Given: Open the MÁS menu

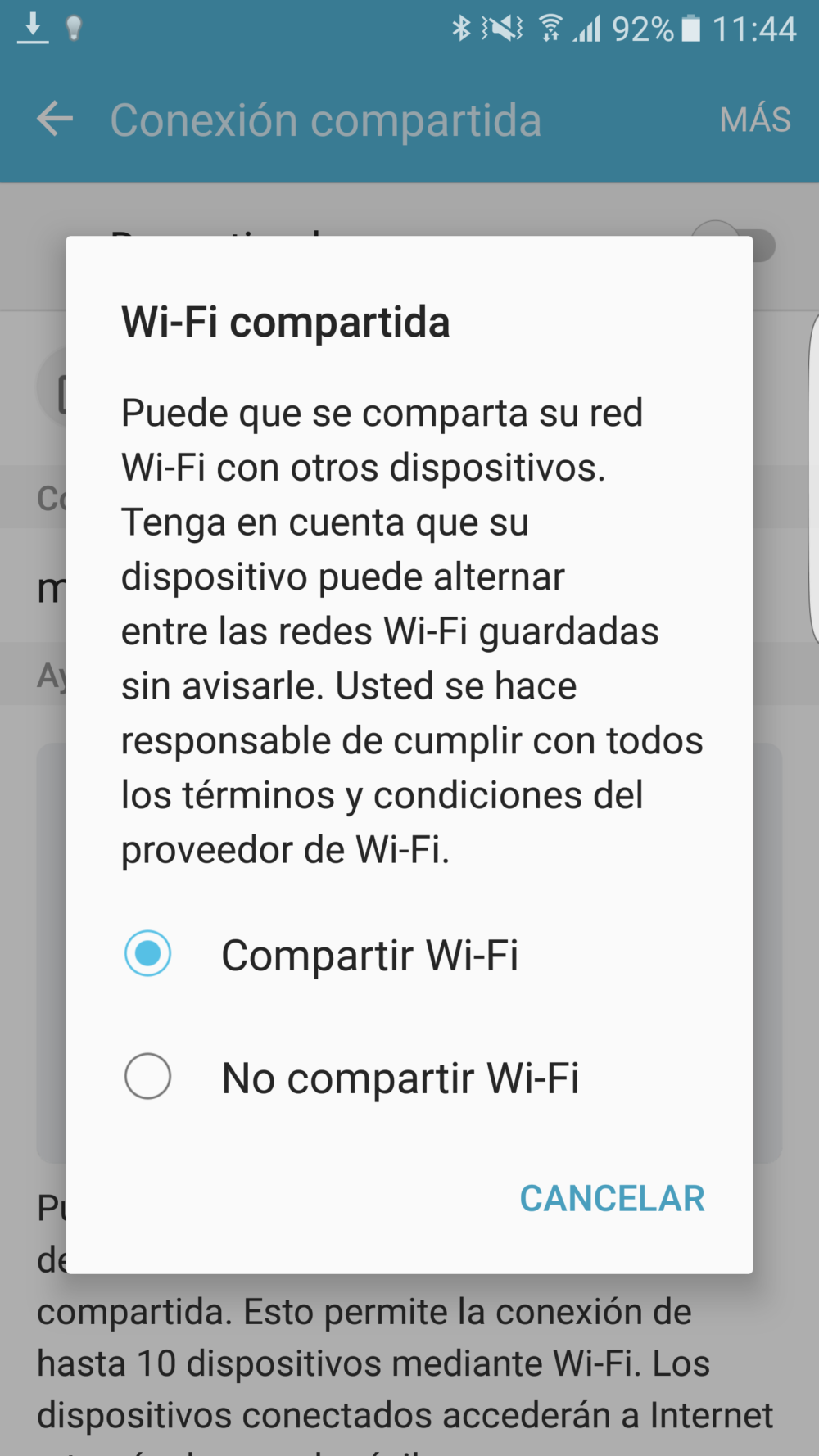Looking at the screenshot, I should click(x=755, y=120).
